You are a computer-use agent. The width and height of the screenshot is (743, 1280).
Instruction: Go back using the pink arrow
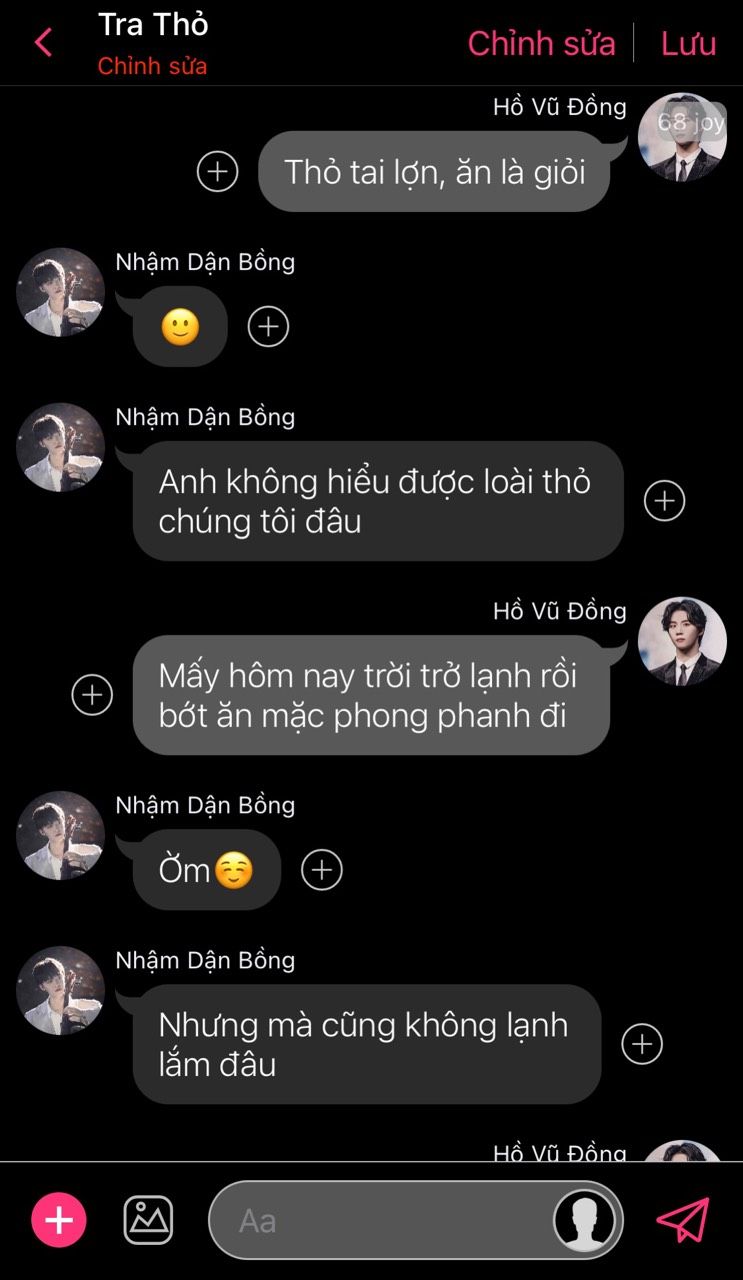[43, 43]
